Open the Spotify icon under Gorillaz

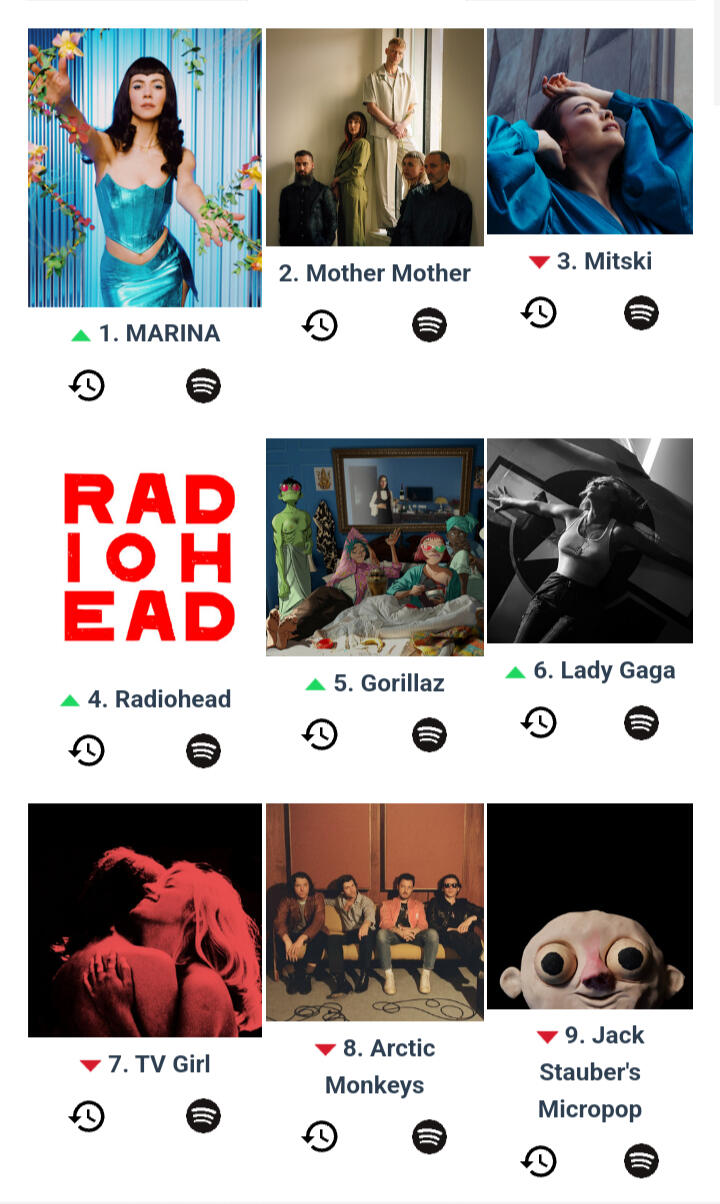[429, 735]
